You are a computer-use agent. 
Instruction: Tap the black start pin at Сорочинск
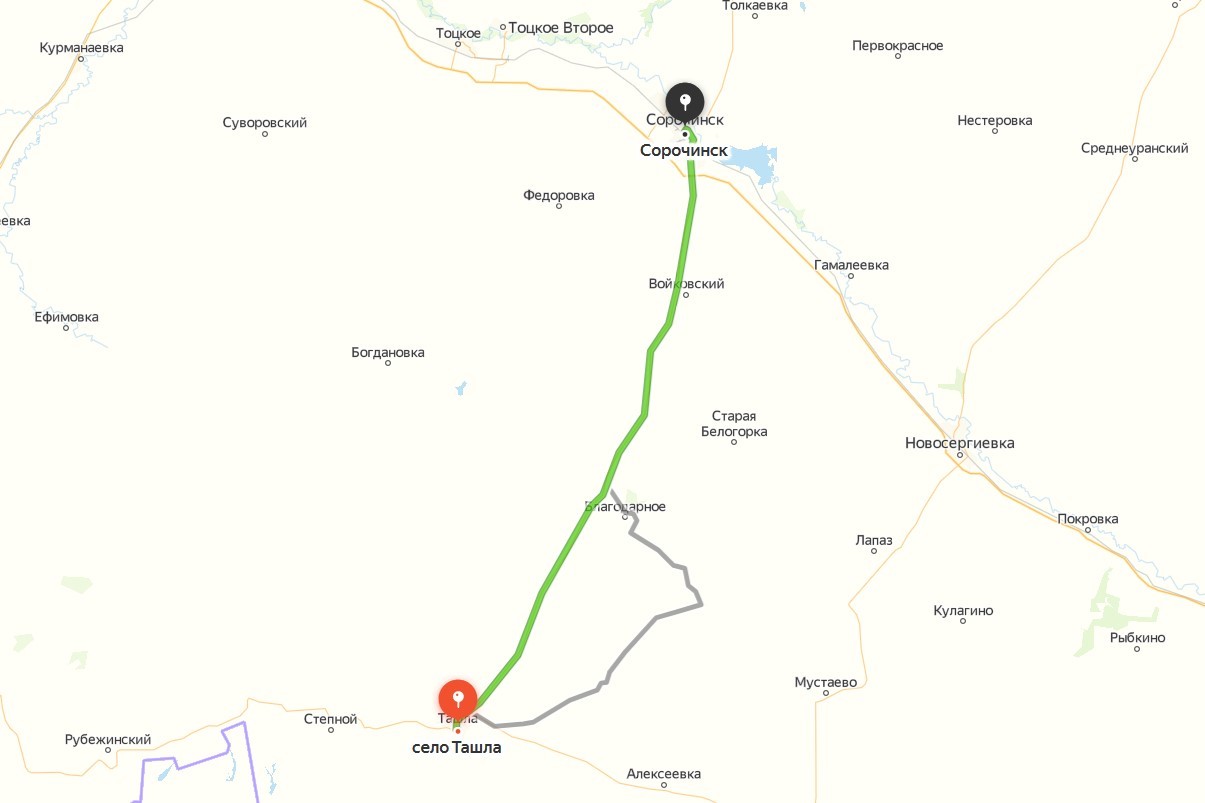pos(685,102)
